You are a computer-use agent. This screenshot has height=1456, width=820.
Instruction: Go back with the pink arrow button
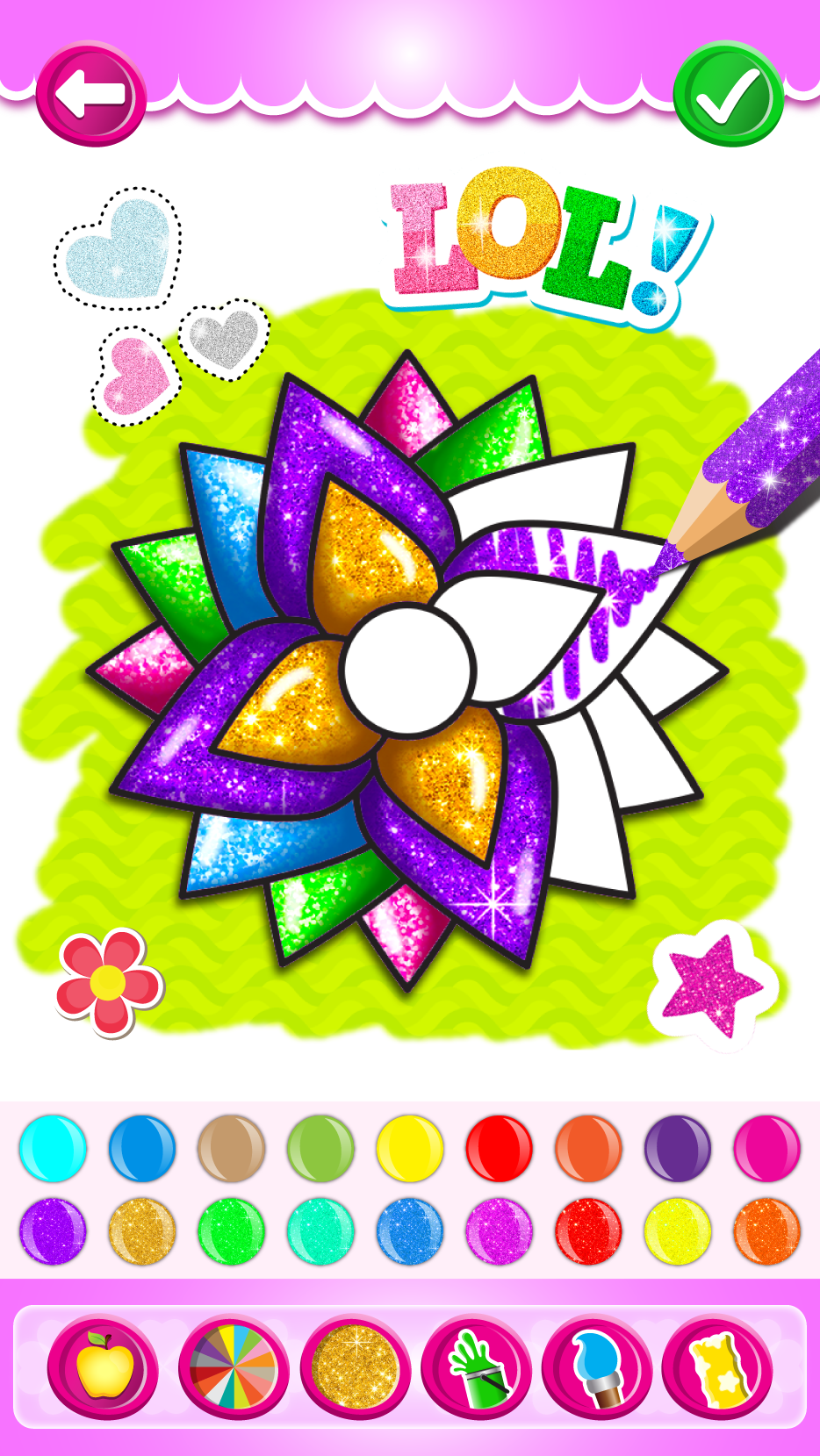tap(91, 94)
